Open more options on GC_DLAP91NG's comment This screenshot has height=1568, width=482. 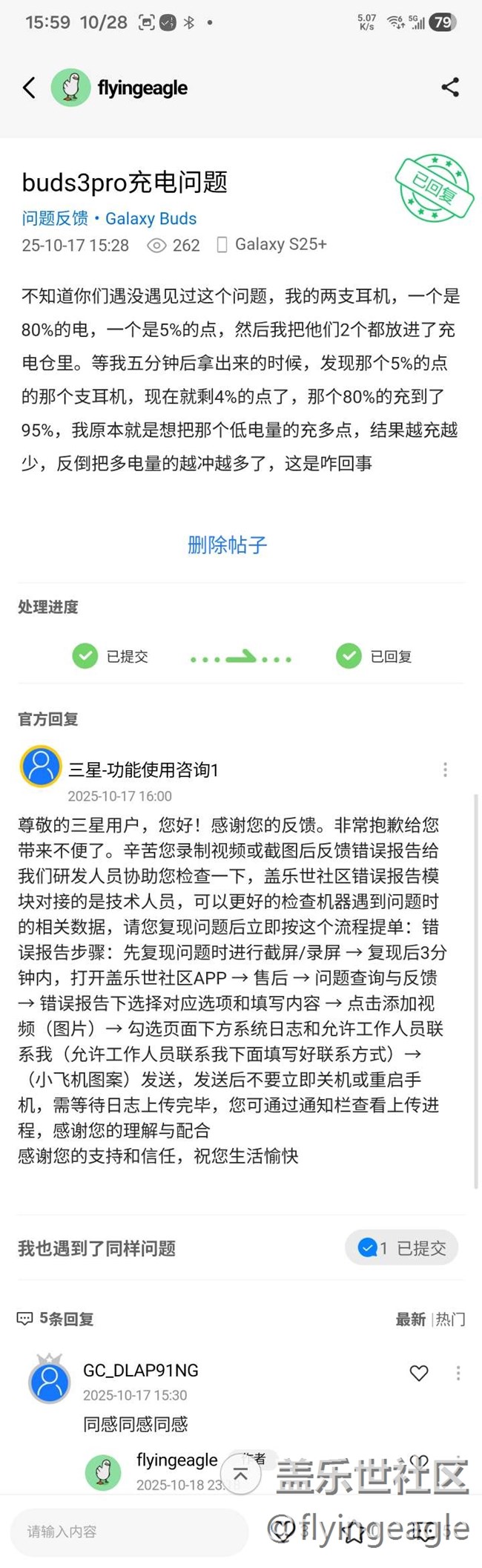pos(458,1373)
